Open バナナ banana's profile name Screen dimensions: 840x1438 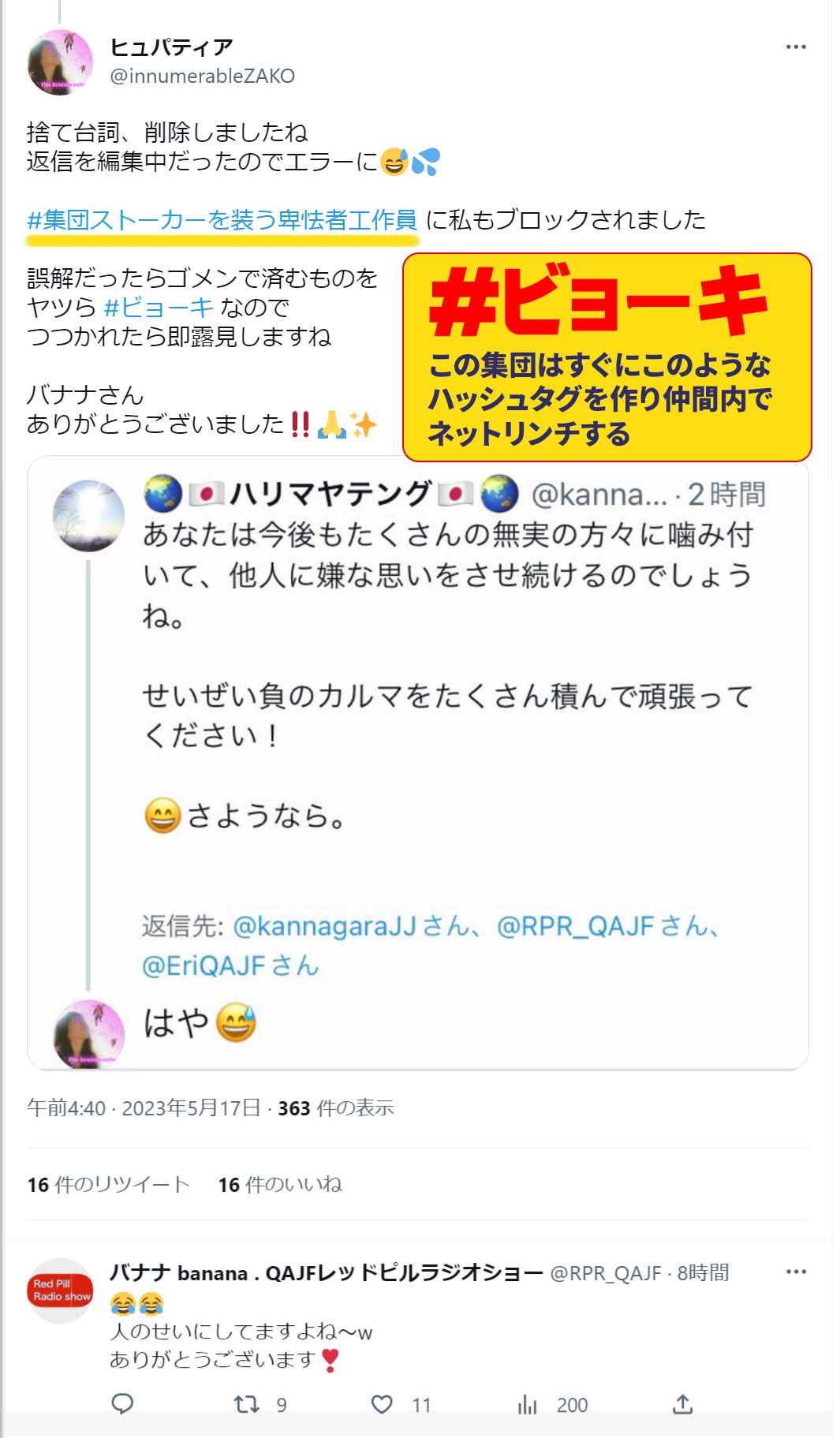[326, 1272]
